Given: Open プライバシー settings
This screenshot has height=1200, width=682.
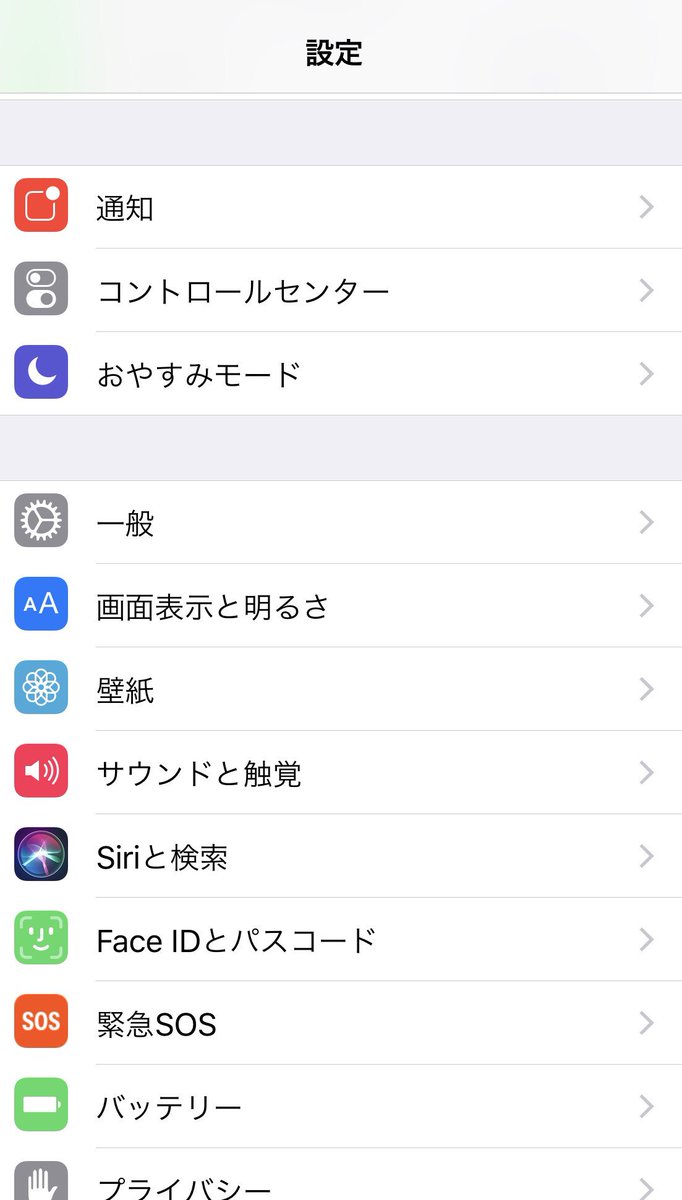Looking at the screenshot, I should [341, 1175].
